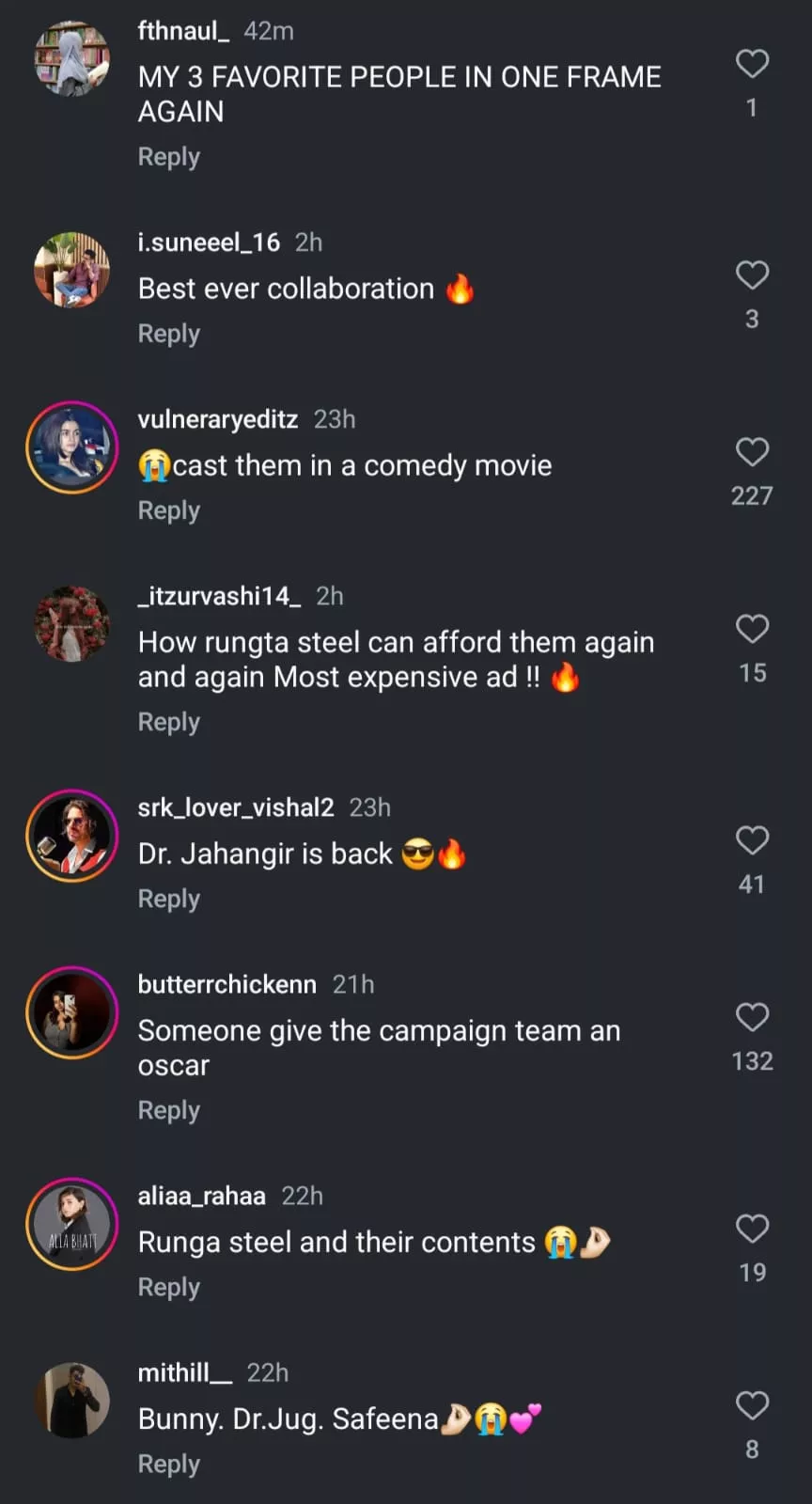Like _itzurvashi14_'s comment about rungta steel
The width and height of the screenshot is (812, 1504).
click(752, 629)
